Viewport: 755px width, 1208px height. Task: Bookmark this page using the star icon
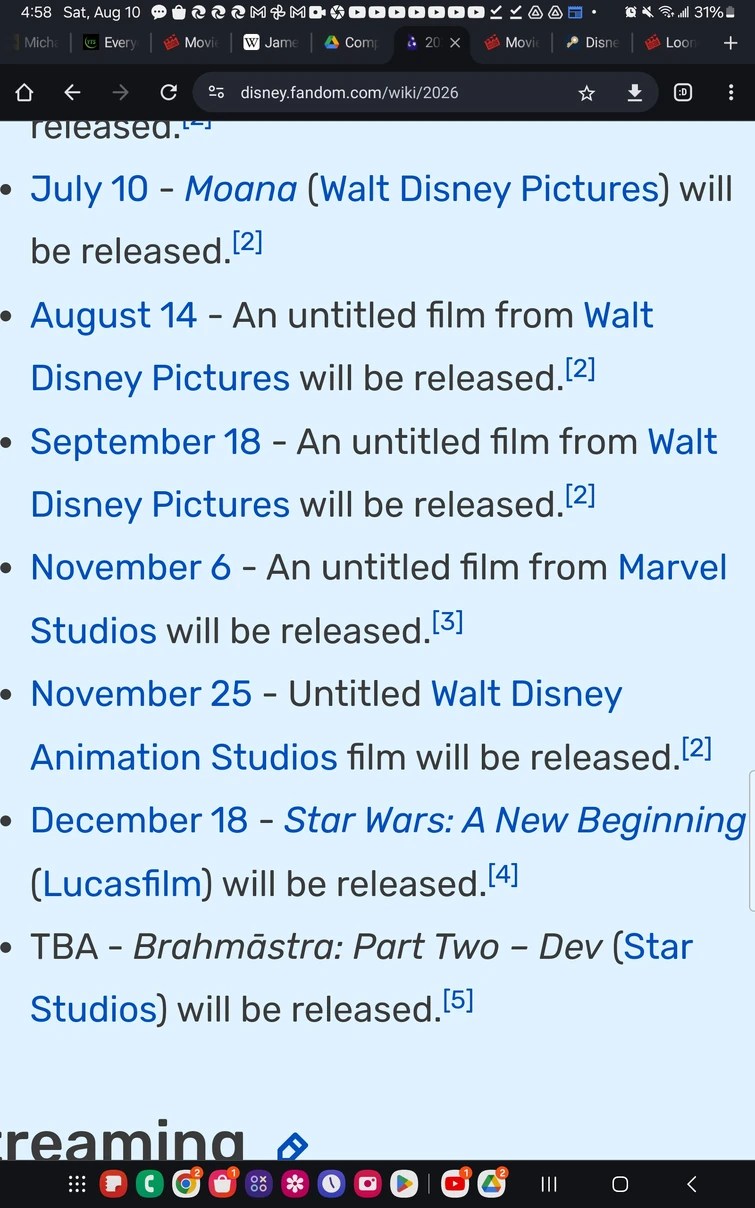(587, 92)
